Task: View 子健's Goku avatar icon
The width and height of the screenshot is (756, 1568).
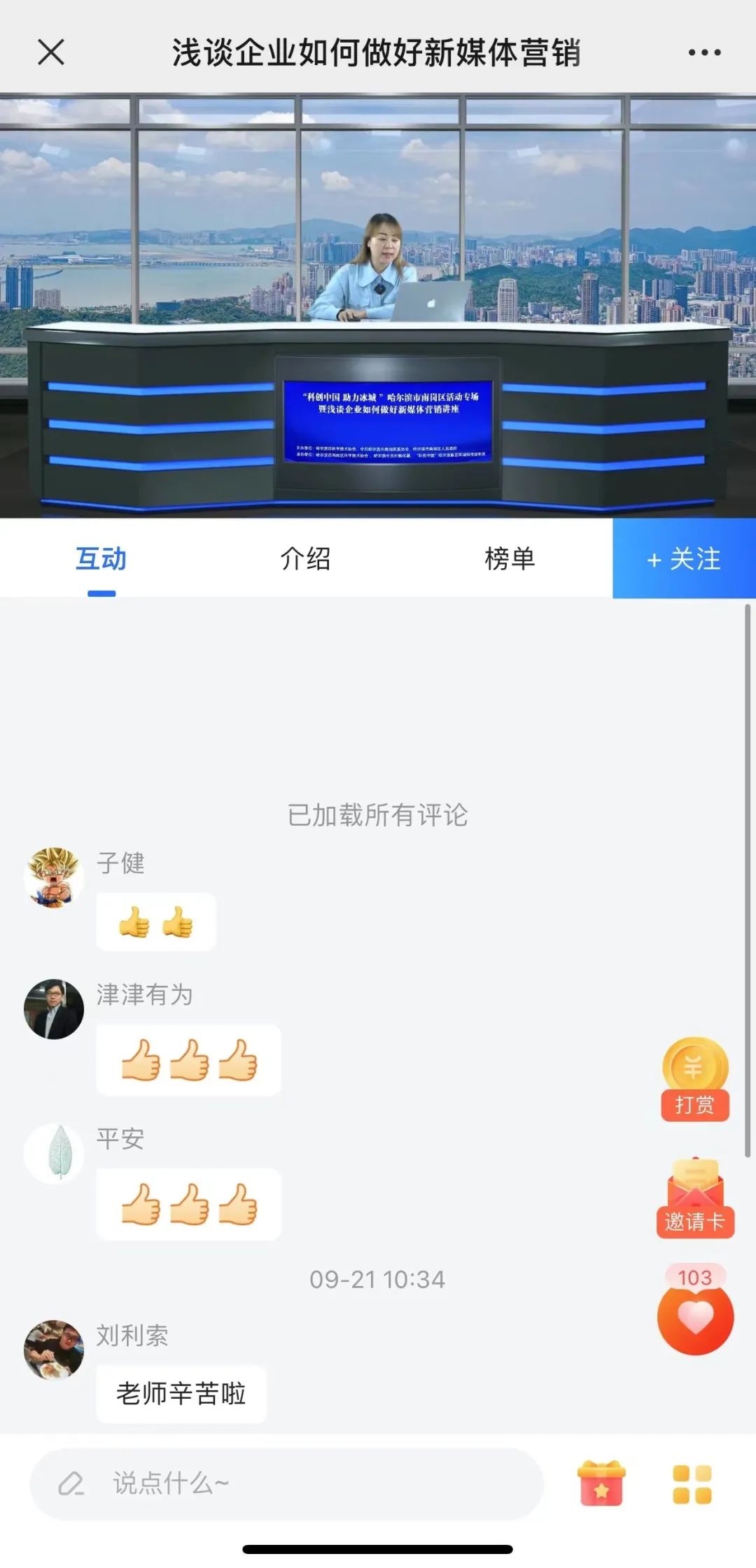Action: 55,878
